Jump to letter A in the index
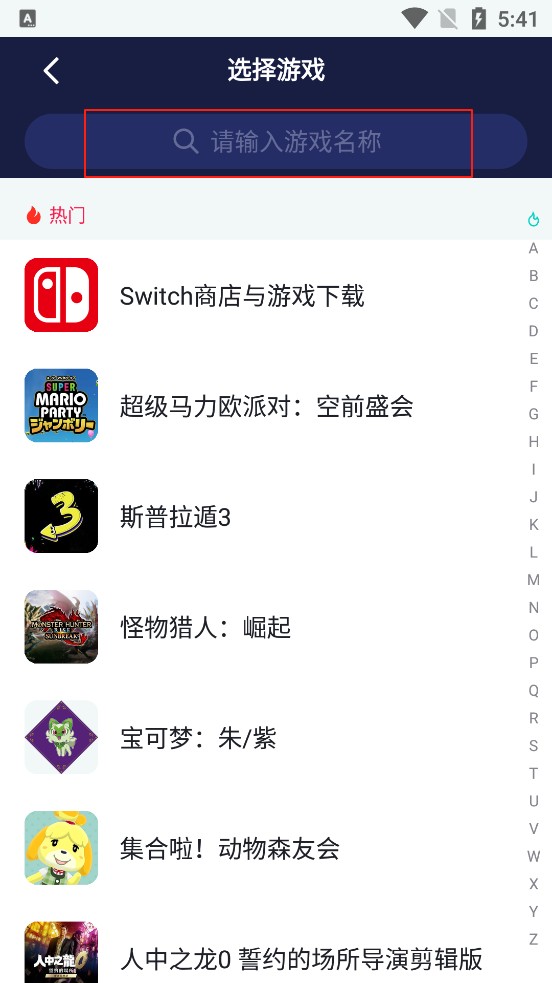This screenshot has width=552, height=983. (x=533, y=248)
